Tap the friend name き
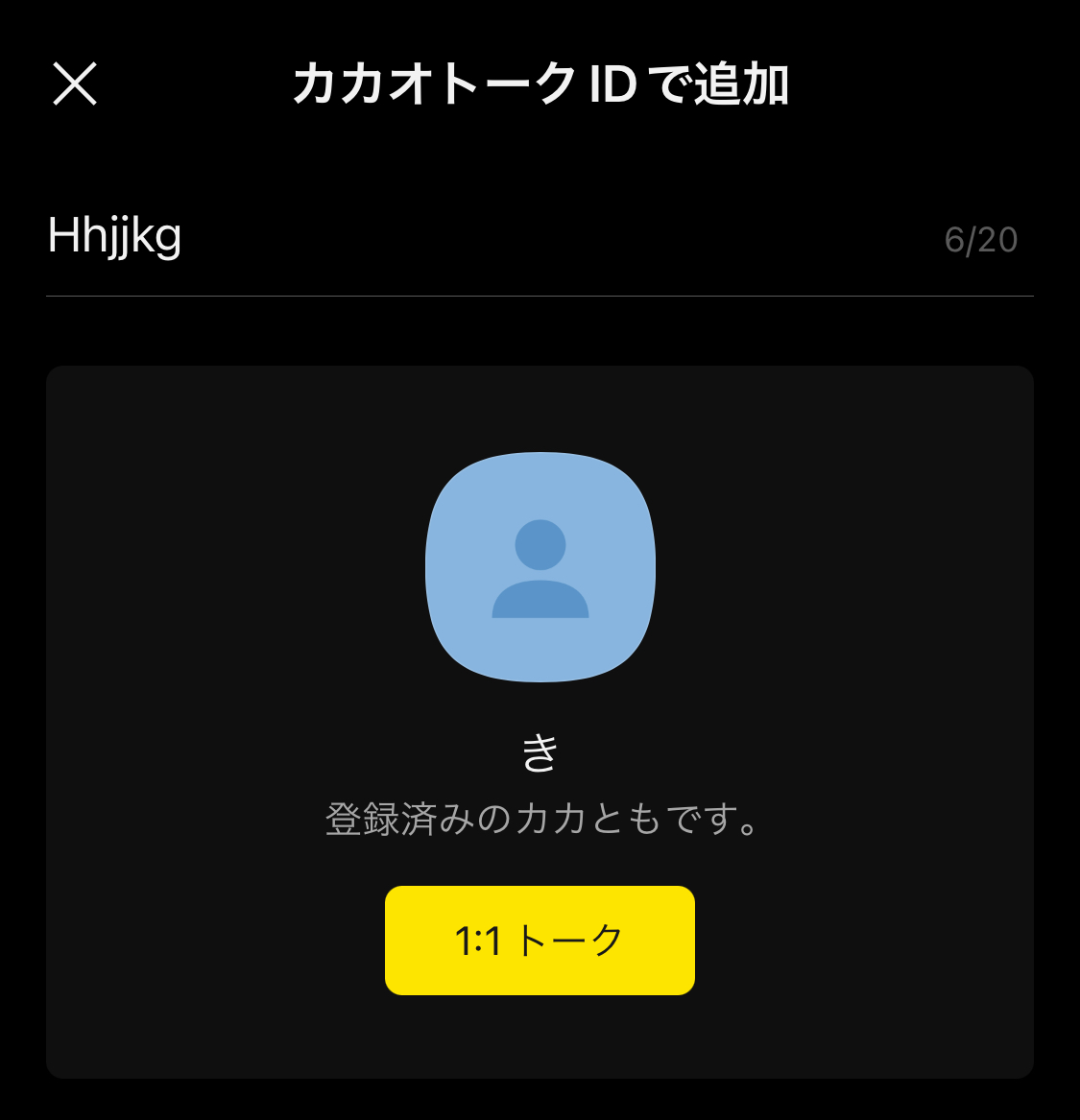Screen dimensions: 1080x1120 click(540, 753)
